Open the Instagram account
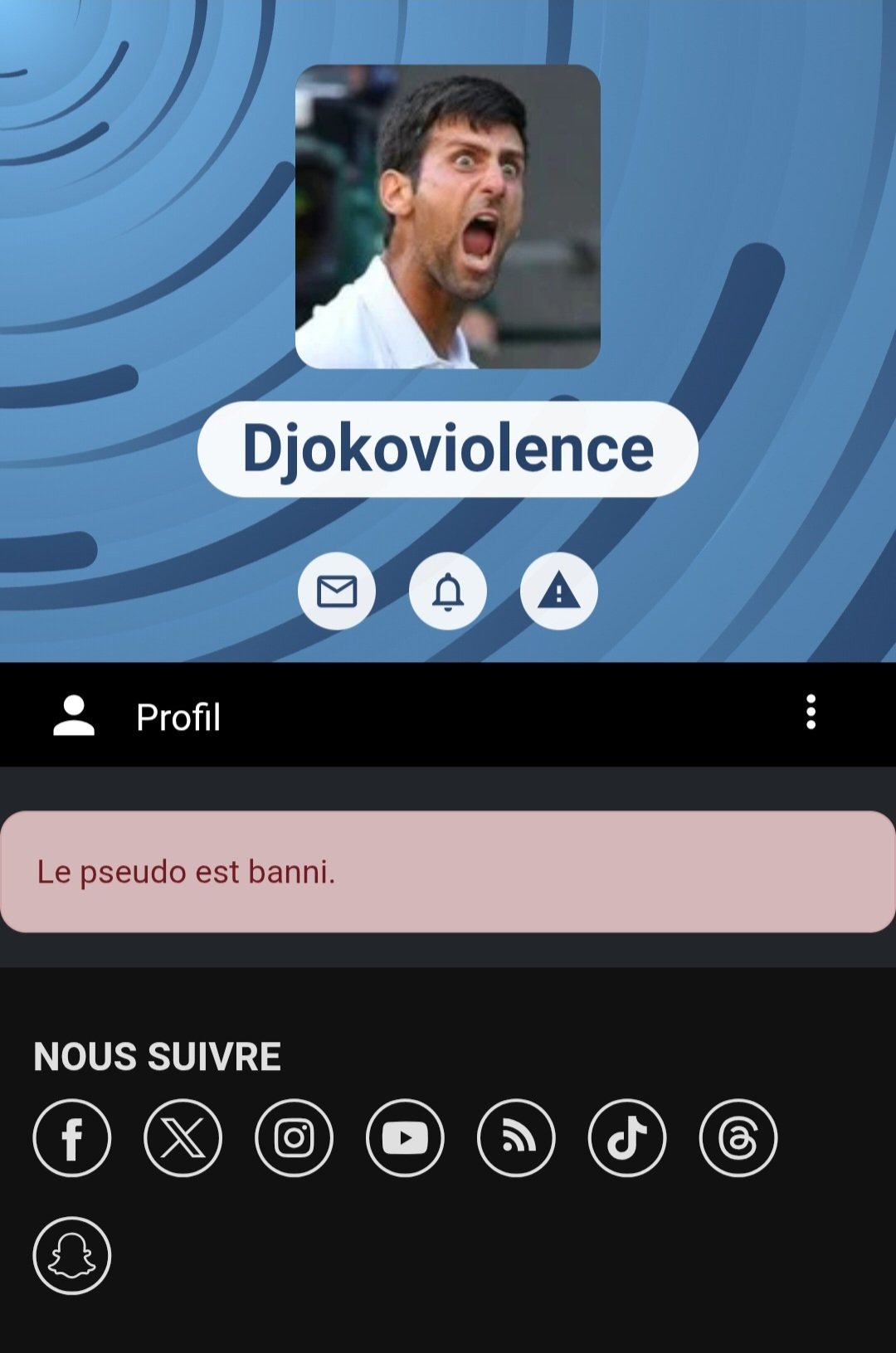 [x=294, y=1138]
